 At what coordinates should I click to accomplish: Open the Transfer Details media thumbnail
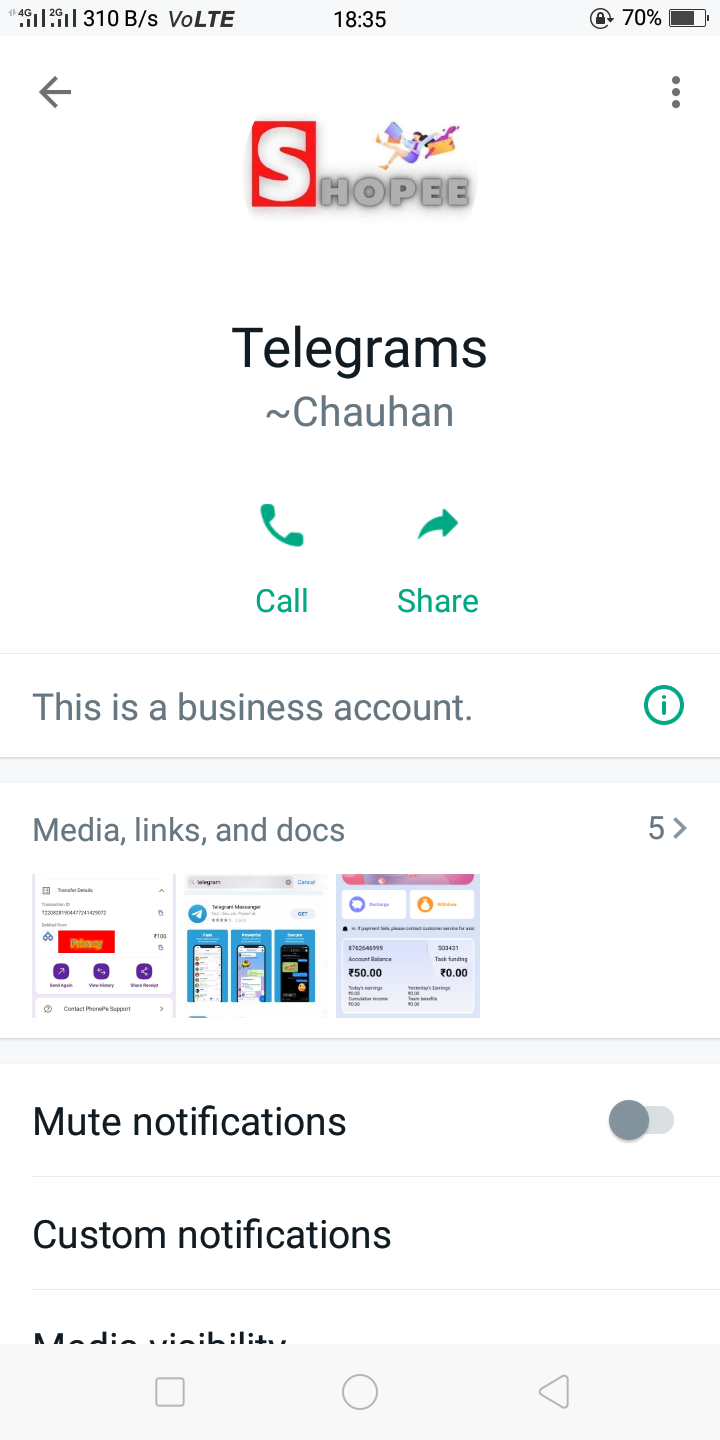pos(103,946)
